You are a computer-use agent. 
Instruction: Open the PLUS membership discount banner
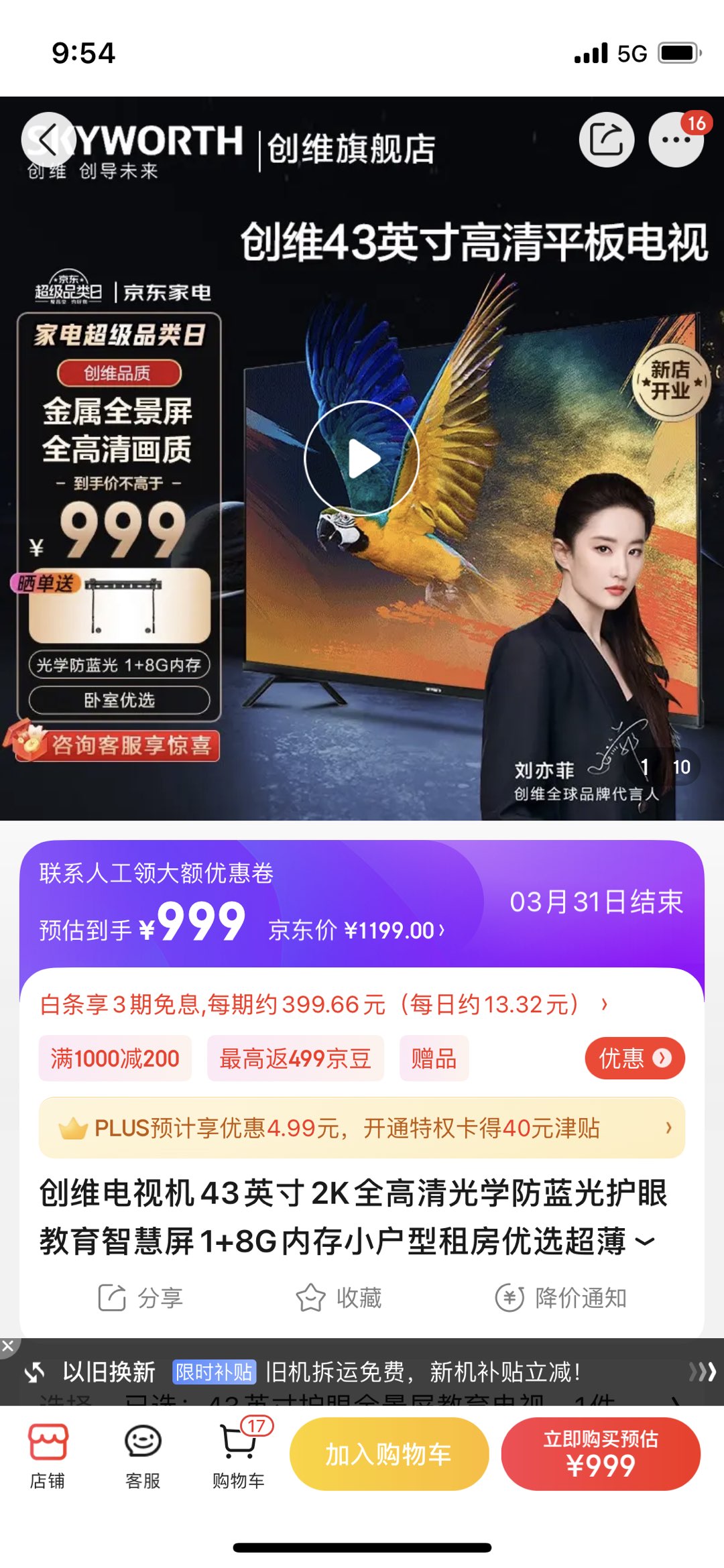[x=362, y=1128]
